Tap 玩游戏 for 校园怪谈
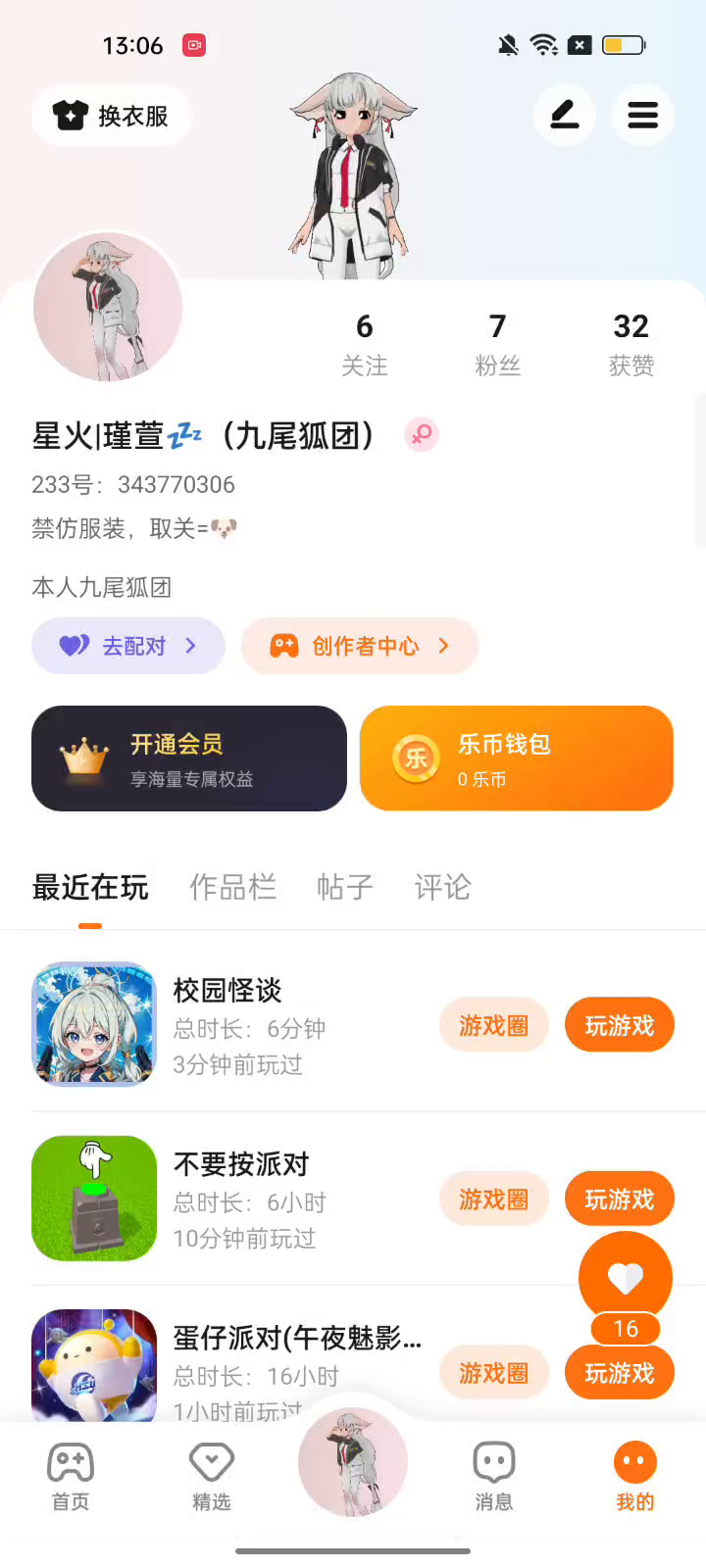Image resolution: width=706 pixels, height=1568 pixels. click(619, 1025)
